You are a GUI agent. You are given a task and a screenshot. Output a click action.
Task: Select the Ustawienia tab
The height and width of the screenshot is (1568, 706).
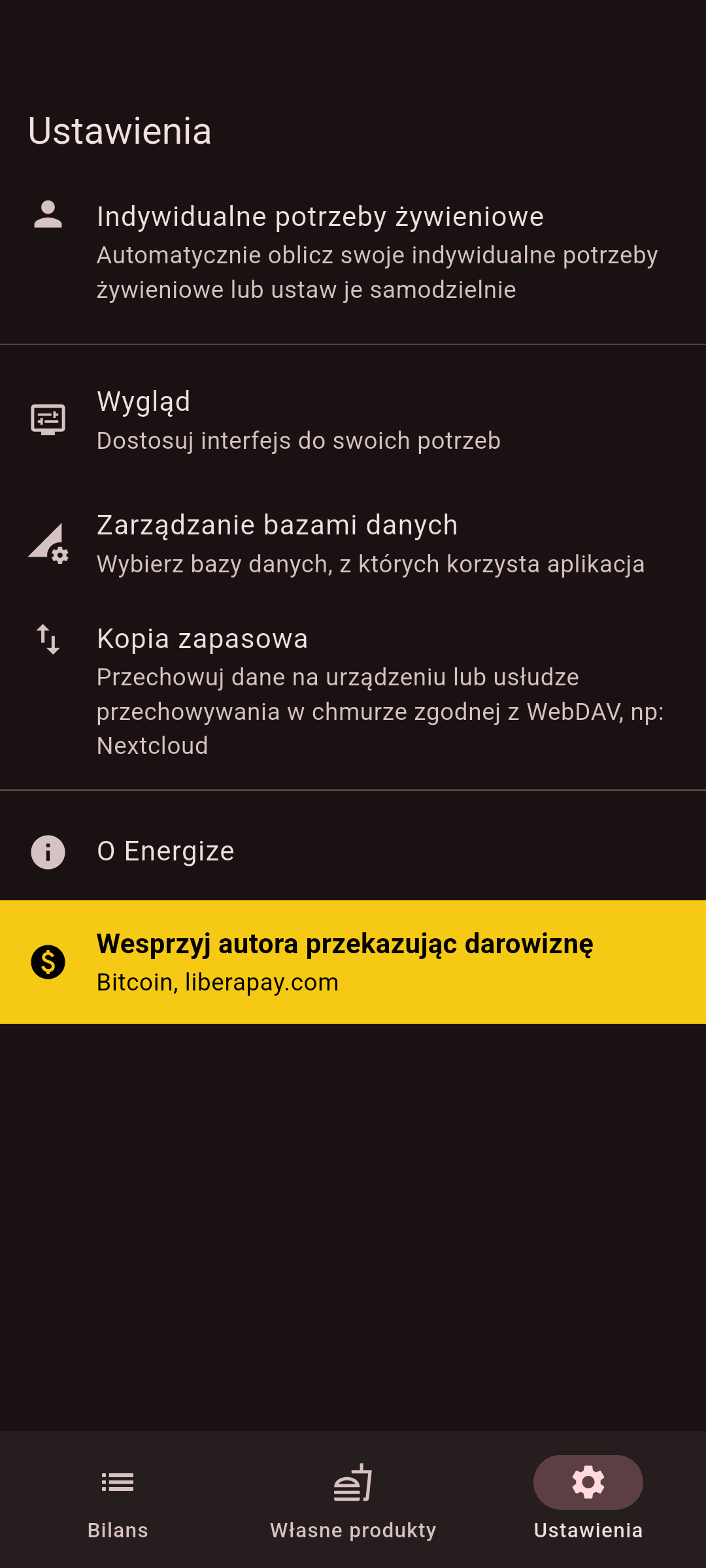tap(588, 1500)
